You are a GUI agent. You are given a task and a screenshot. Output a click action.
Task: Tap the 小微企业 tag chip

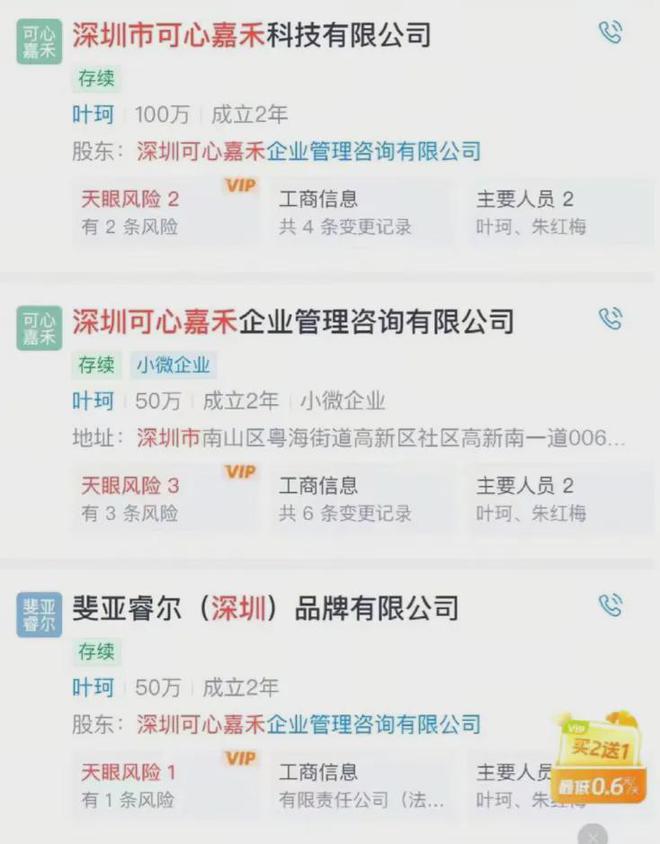pos(175,365)
